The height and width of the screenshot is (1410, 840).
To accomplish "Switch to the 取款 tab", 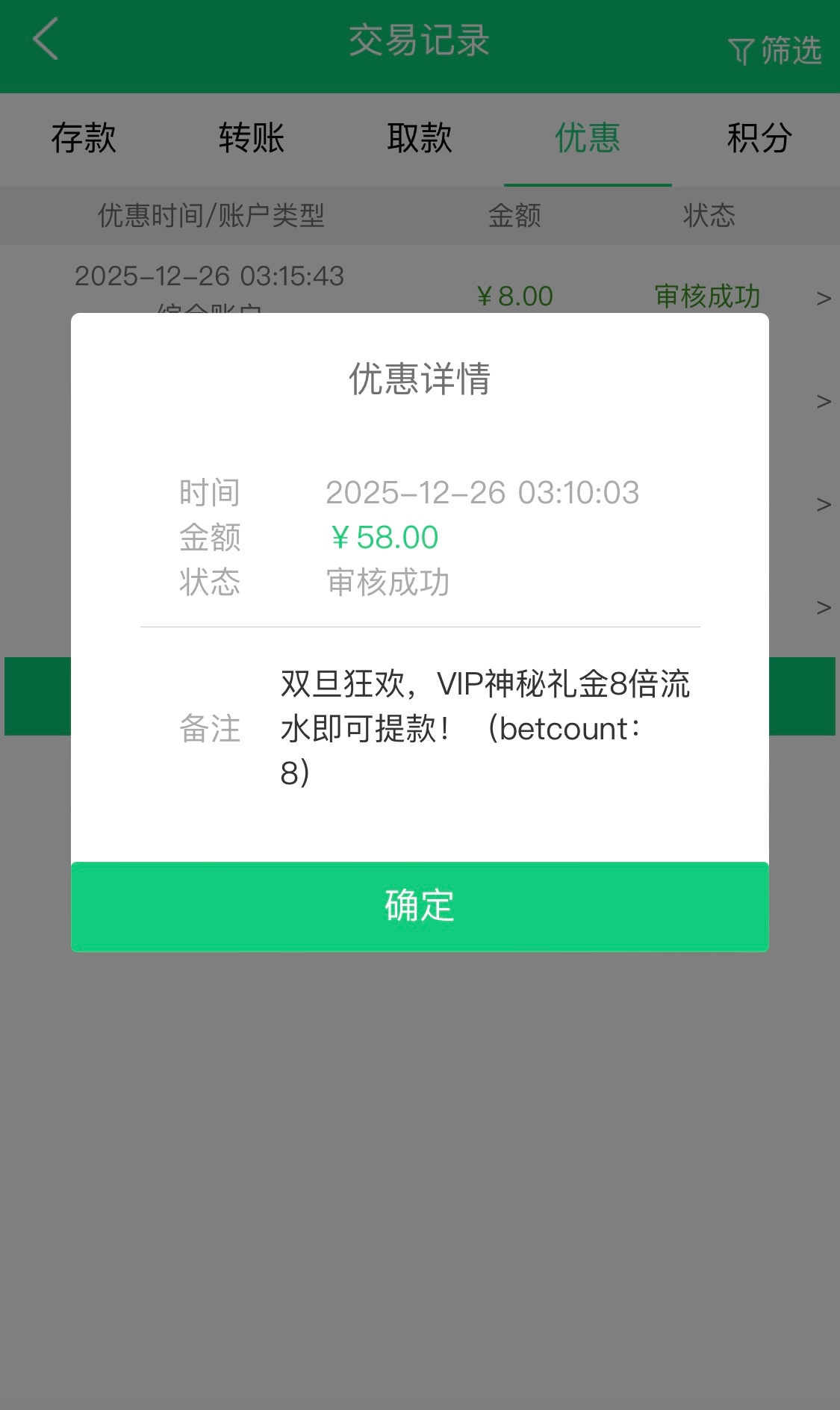I will [420, 138].
